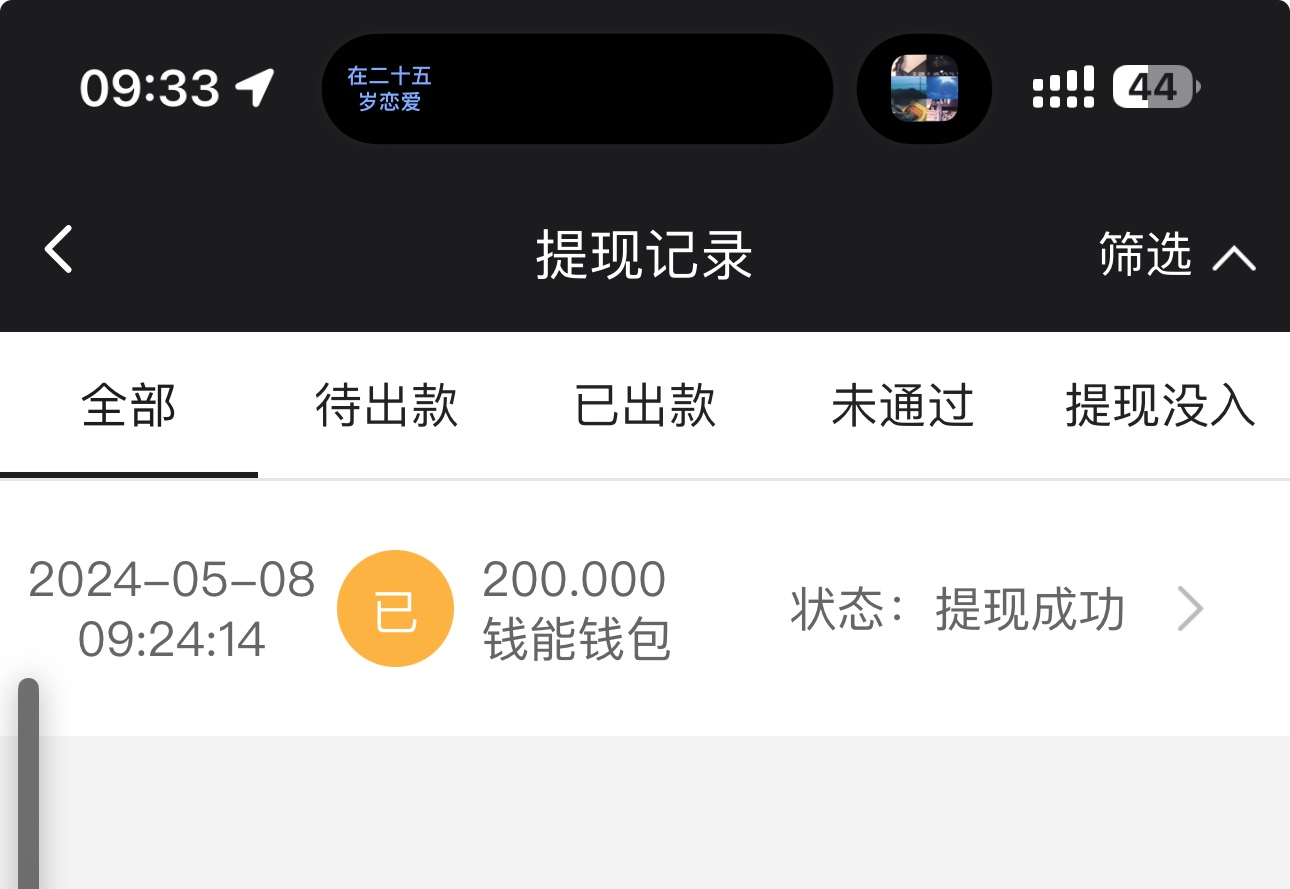Switch to the 待出款 tab

[386, 406]
